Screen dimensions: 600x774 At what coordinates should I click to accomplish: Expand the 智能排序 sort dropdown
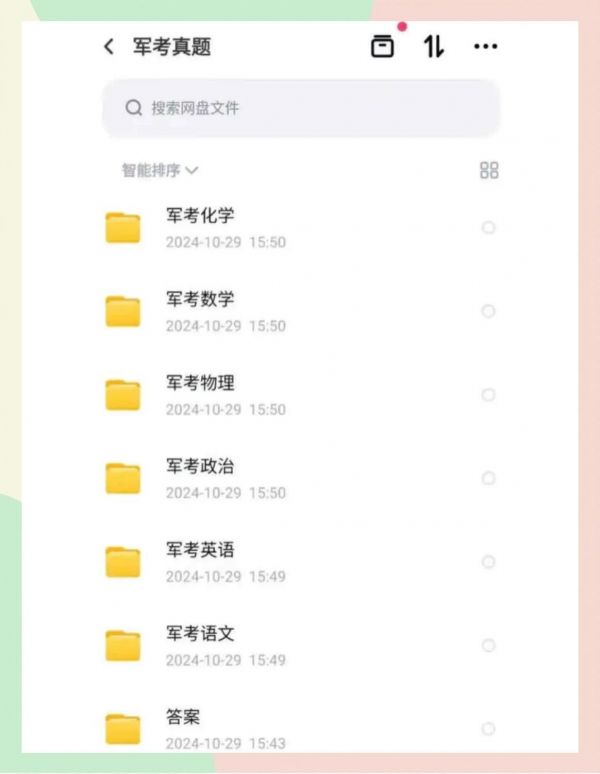click(x=160, y=171)
